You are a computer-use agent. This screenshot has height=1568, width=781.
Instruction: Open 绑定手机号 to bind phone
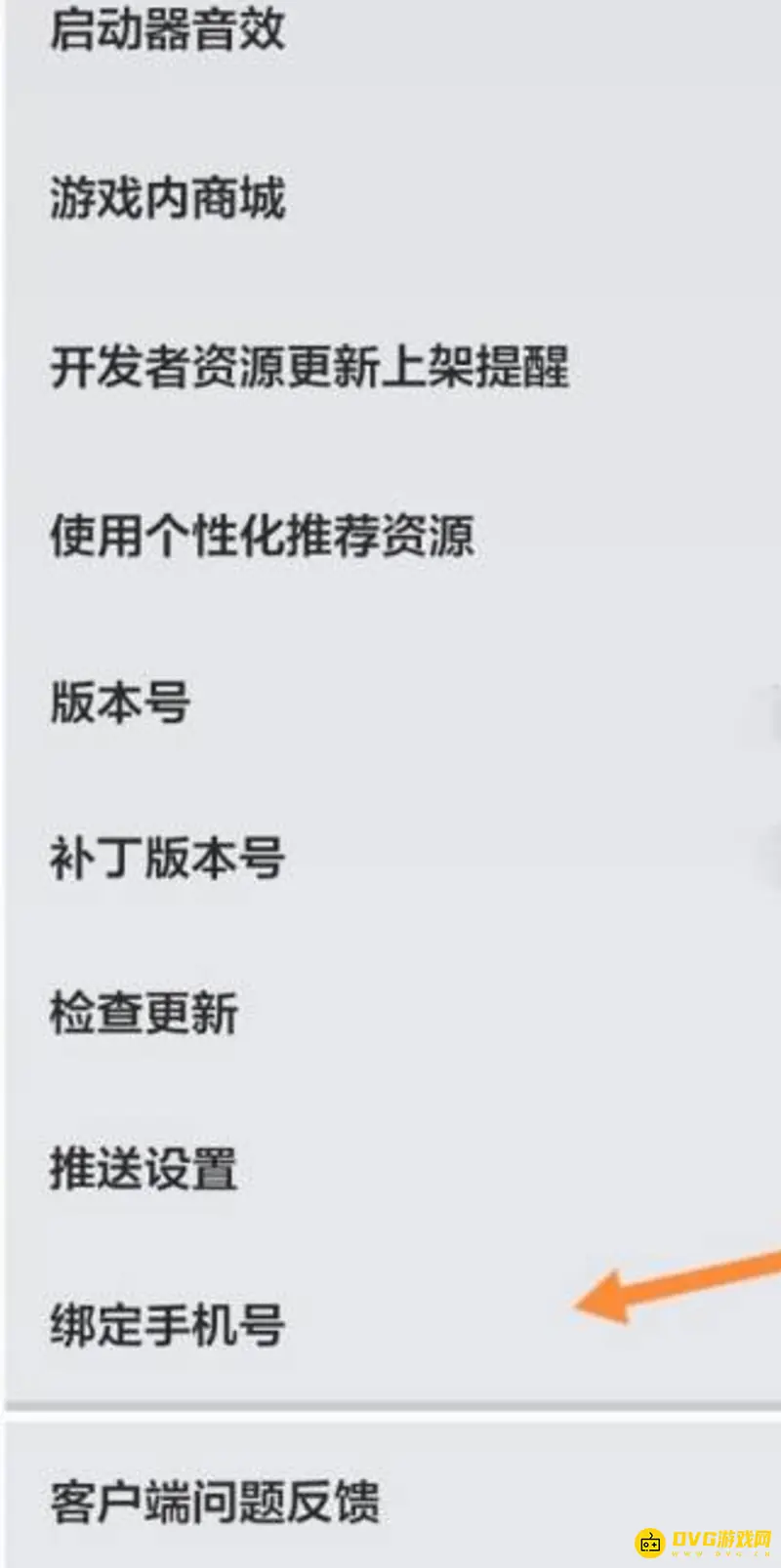167,1325
